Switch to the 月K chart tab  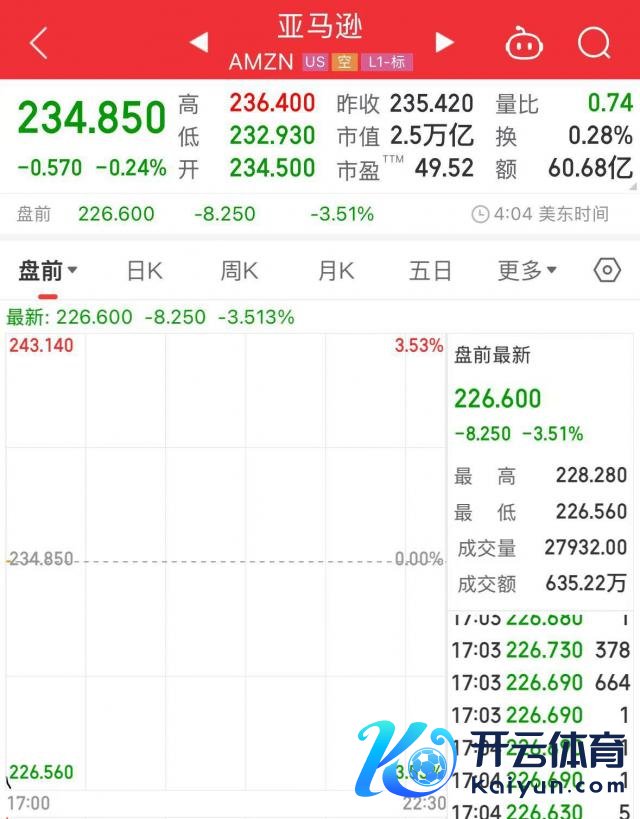tap(336, 270)
